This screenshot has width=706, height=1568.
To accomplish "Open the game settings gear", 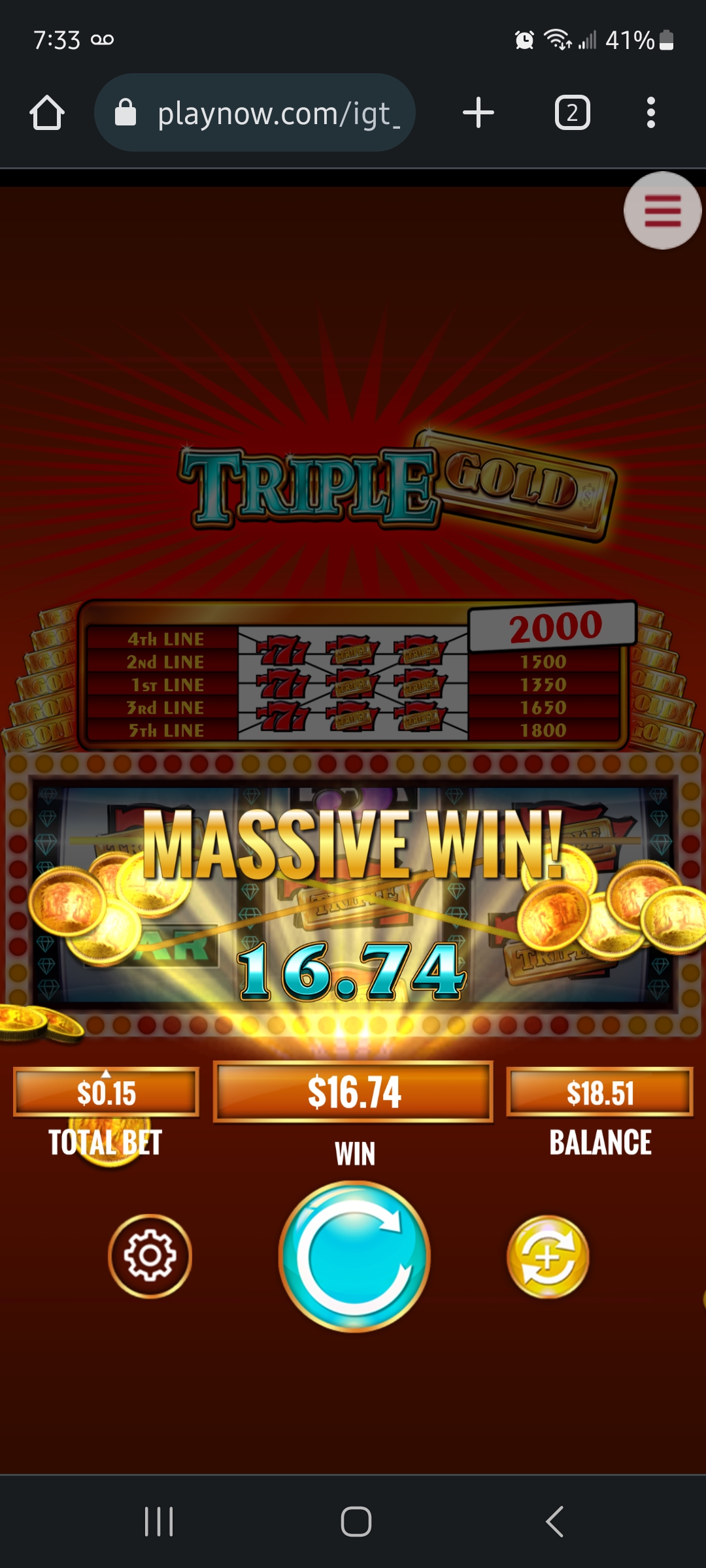I will [x=150, y=1256].
